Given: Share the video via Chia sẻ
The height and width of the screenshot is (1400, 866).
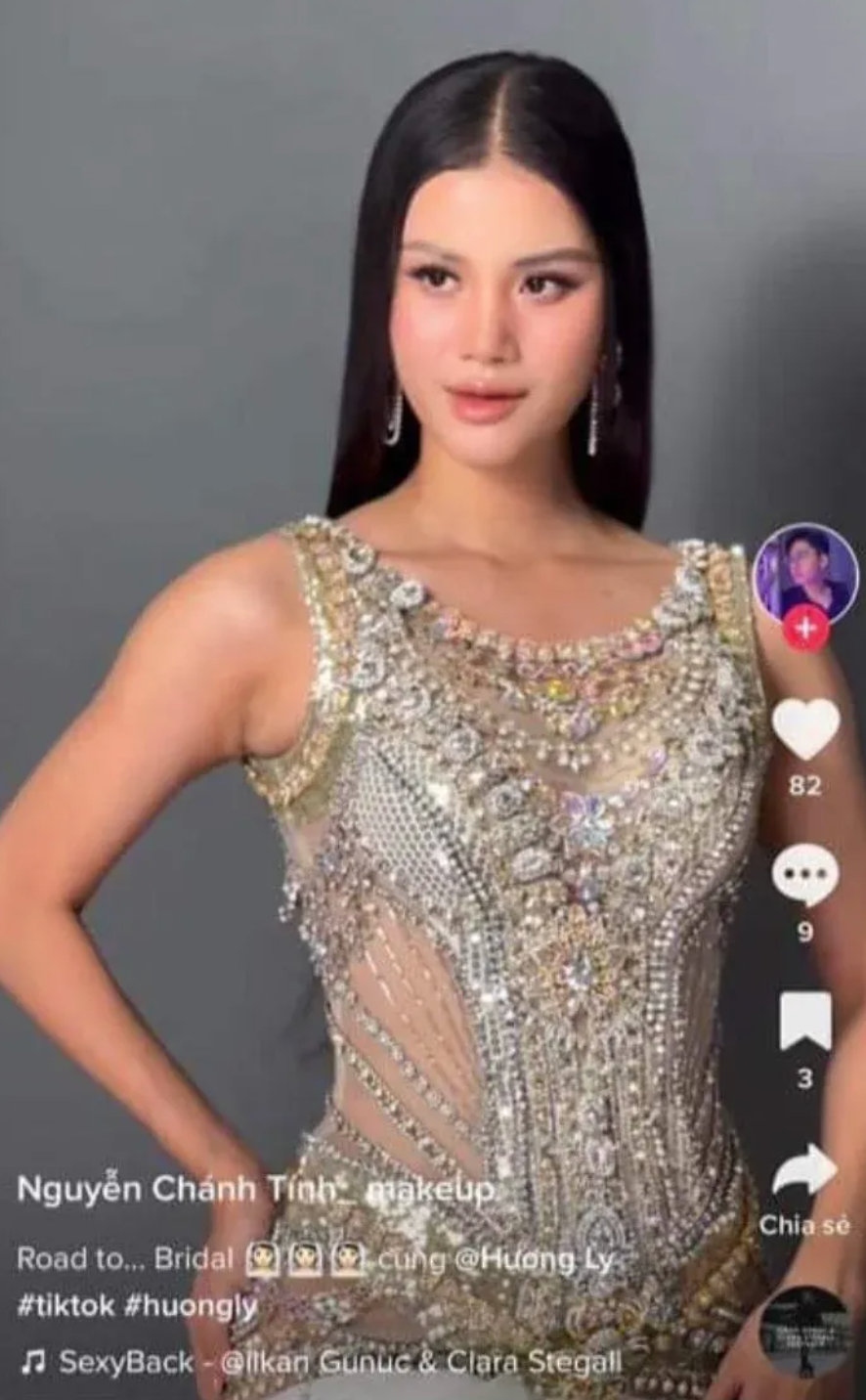Looking at the screenshot, I should [804, 1173].
